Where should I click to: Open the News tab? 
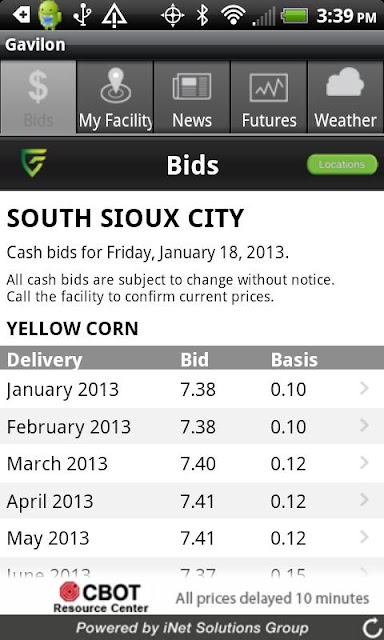pos(192,97)
